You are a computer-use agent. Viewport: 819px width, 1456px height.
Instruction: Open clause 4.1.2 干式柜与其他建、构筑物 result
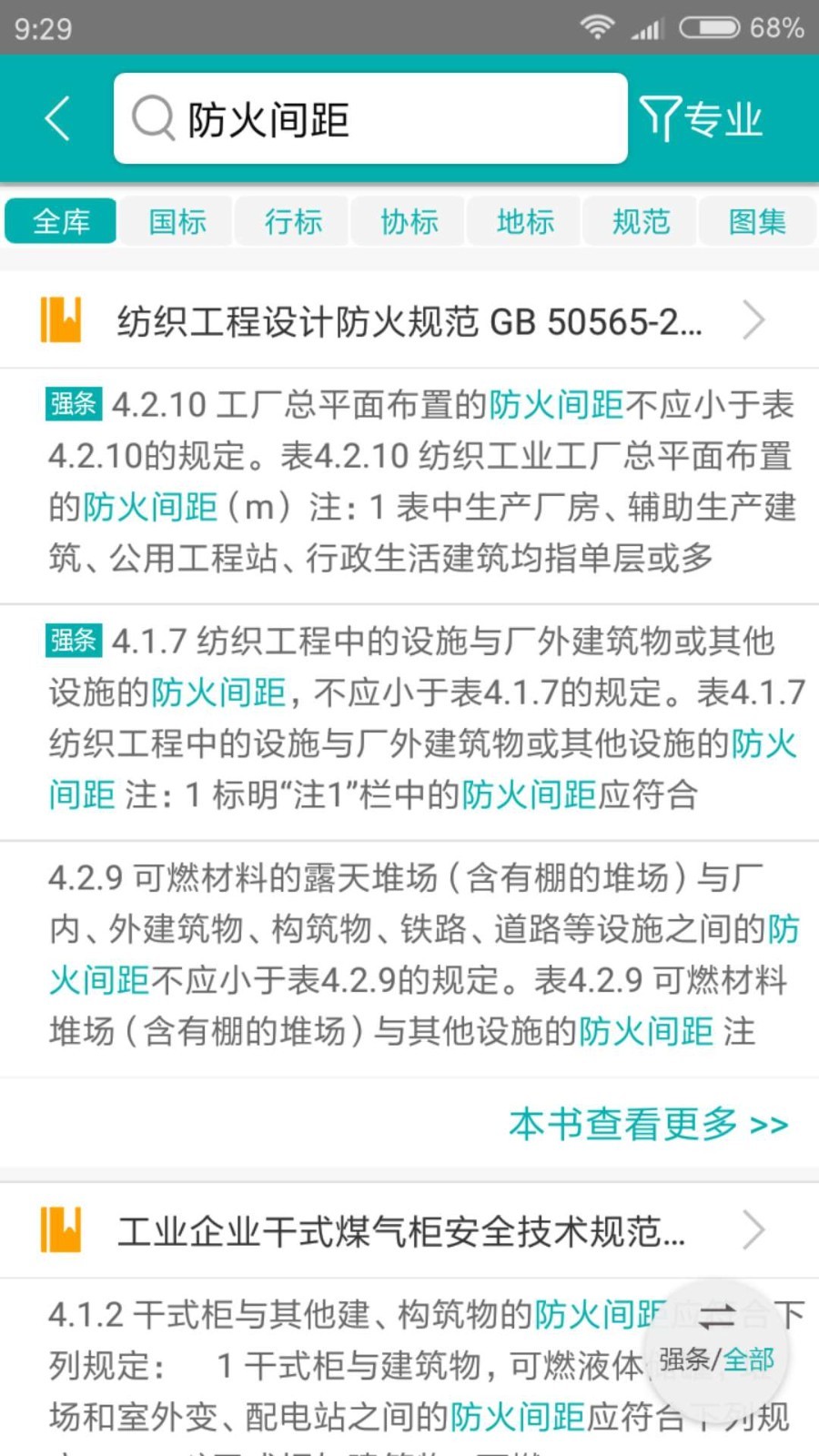(x=318, y=1365)
